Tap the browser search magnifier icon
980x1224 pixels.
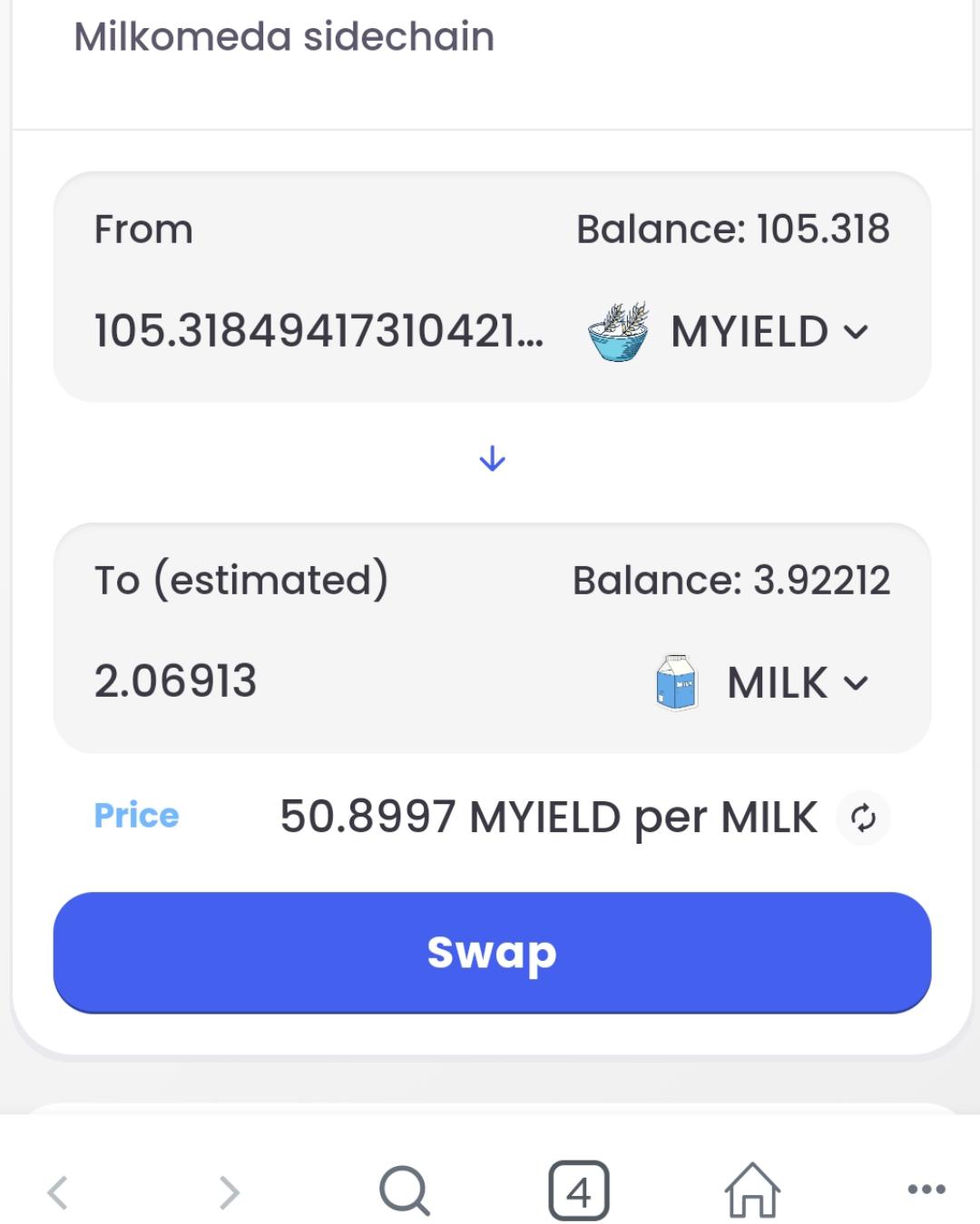point(405,1189)
